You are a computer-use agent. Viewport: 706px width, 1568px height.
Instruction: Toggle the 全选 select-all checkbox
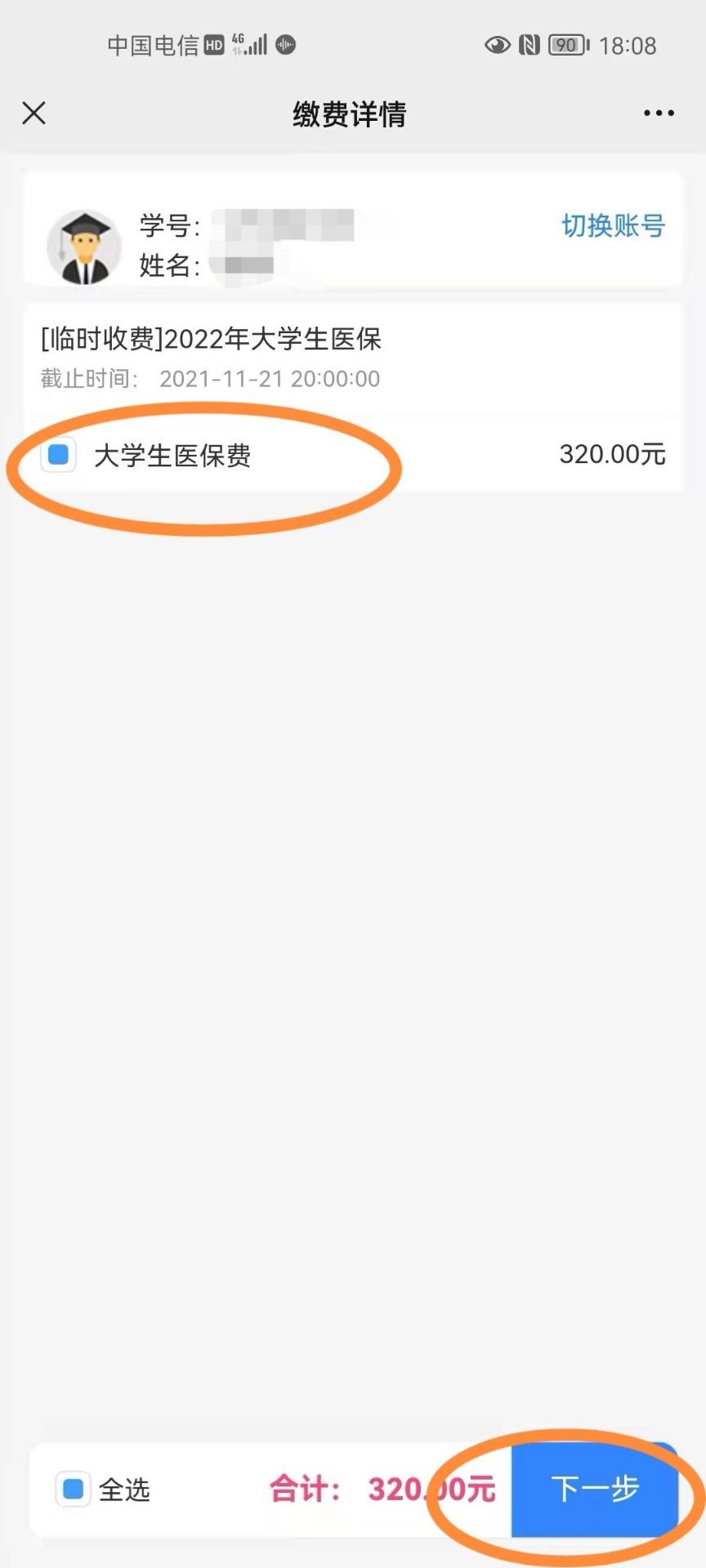coord(74,1489)
